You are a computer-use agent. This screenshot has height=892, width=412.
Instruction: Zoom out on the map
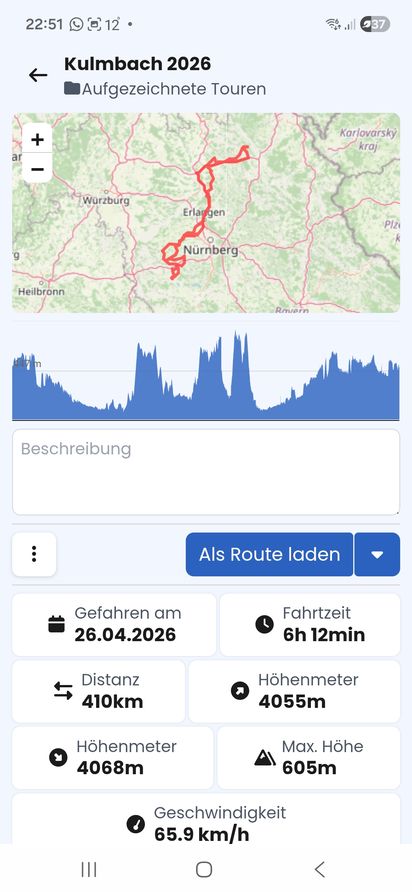[x=38, y=169]
